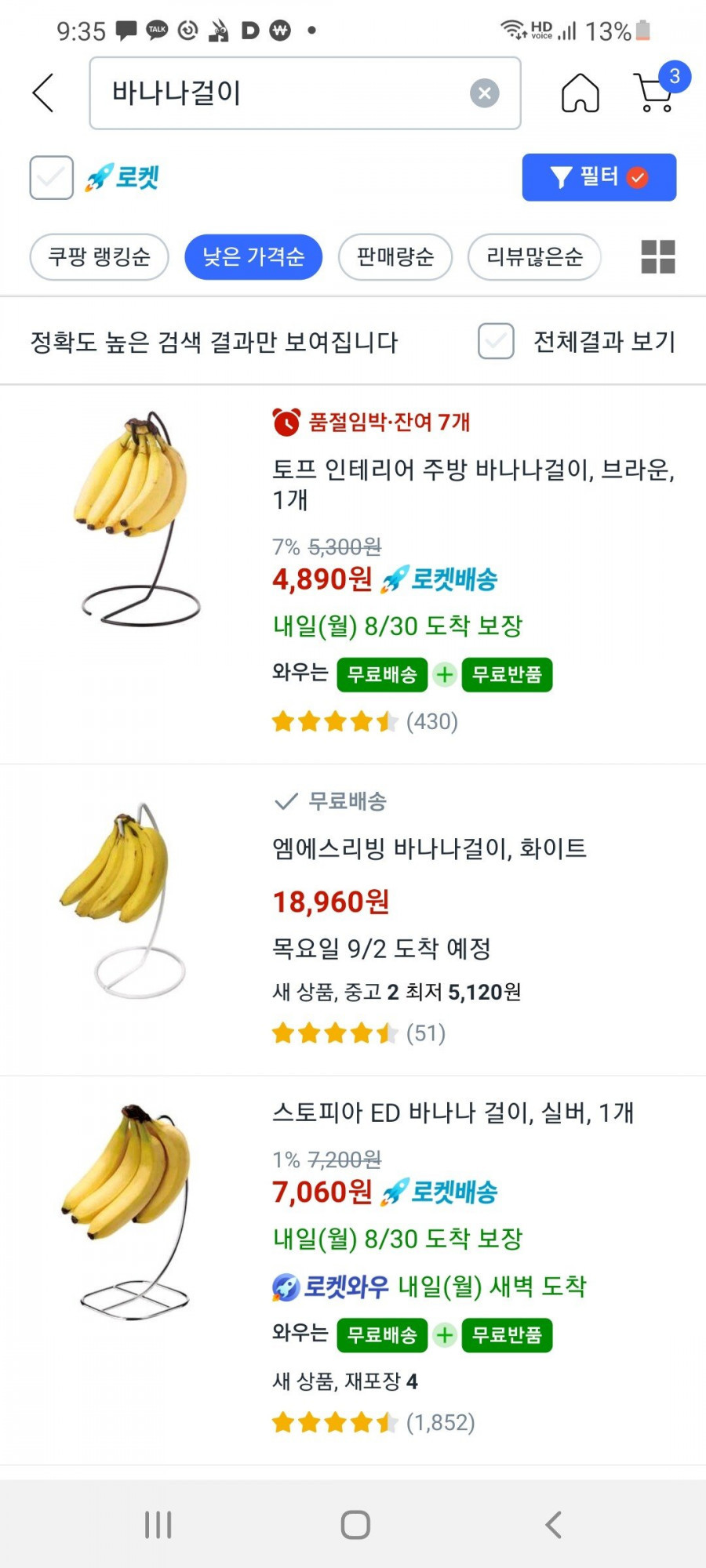Tap the 바나나걸이 search field
Screen dimensions: 706x1568
[x=282, y=93]
